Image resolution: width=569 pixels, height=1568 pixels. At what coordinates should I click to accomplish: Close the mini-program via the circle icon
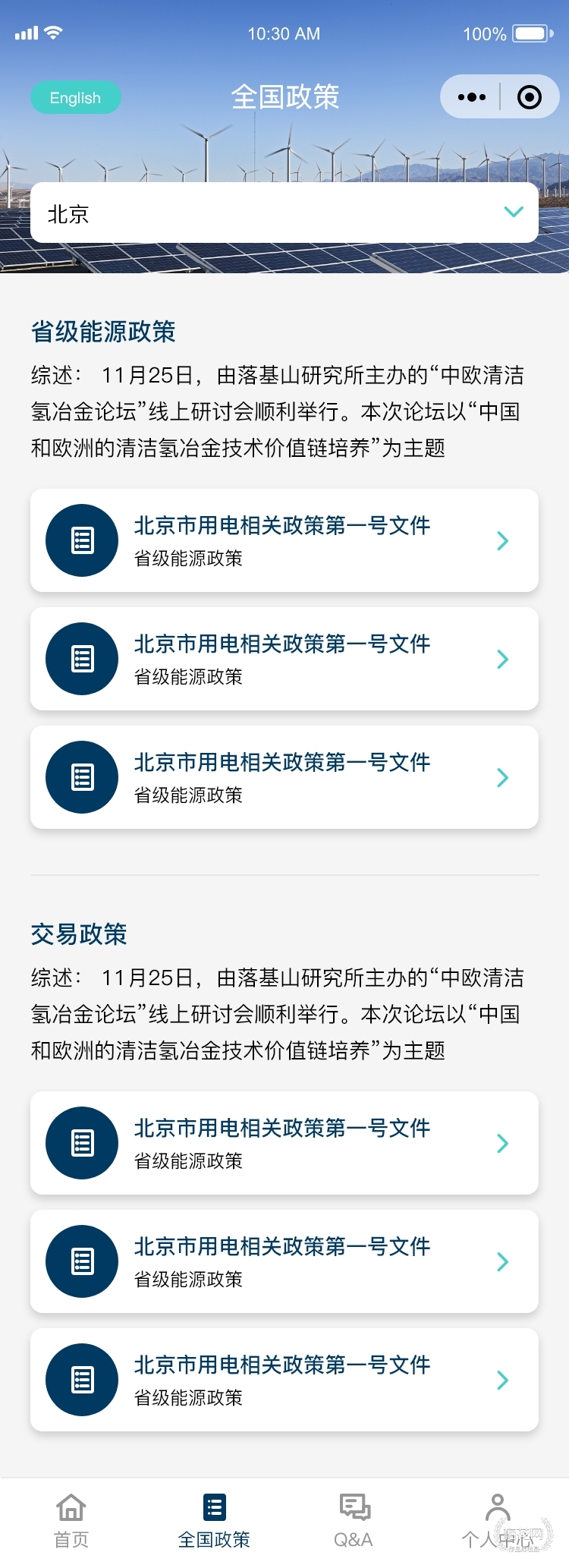529,97
